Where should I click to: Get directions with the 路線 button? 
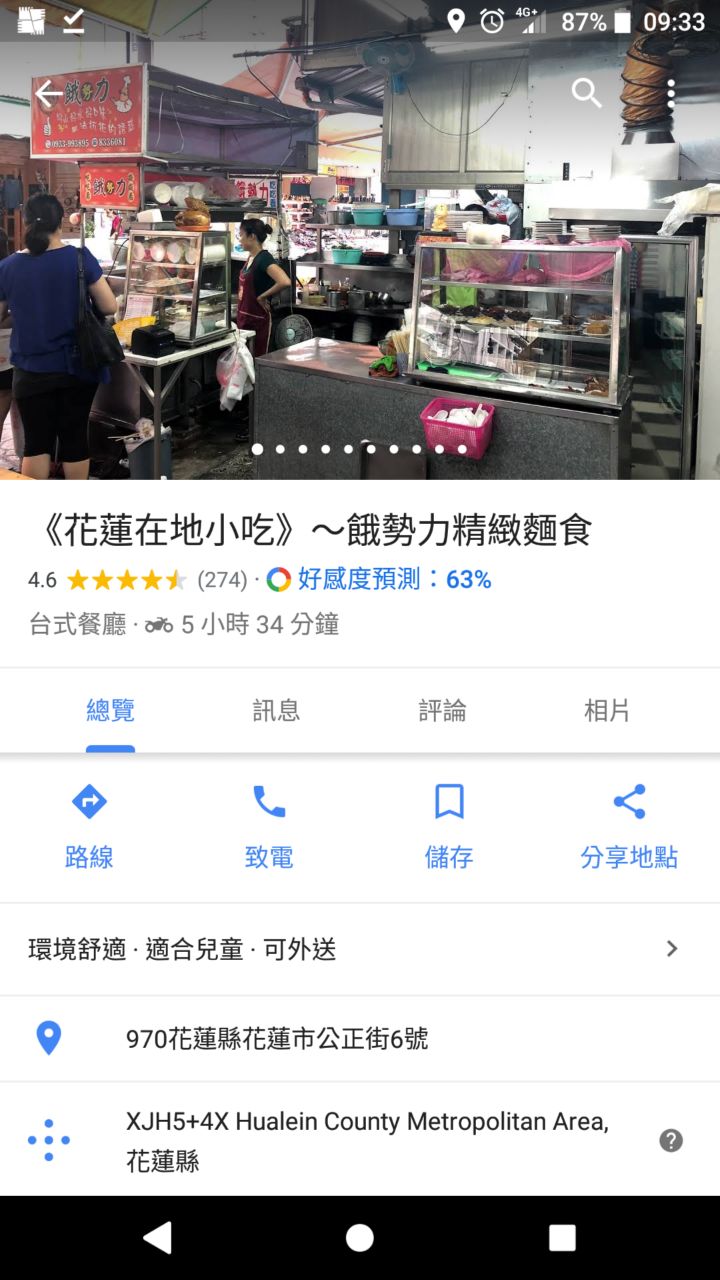pyautogui.click(x=89, y=826)
